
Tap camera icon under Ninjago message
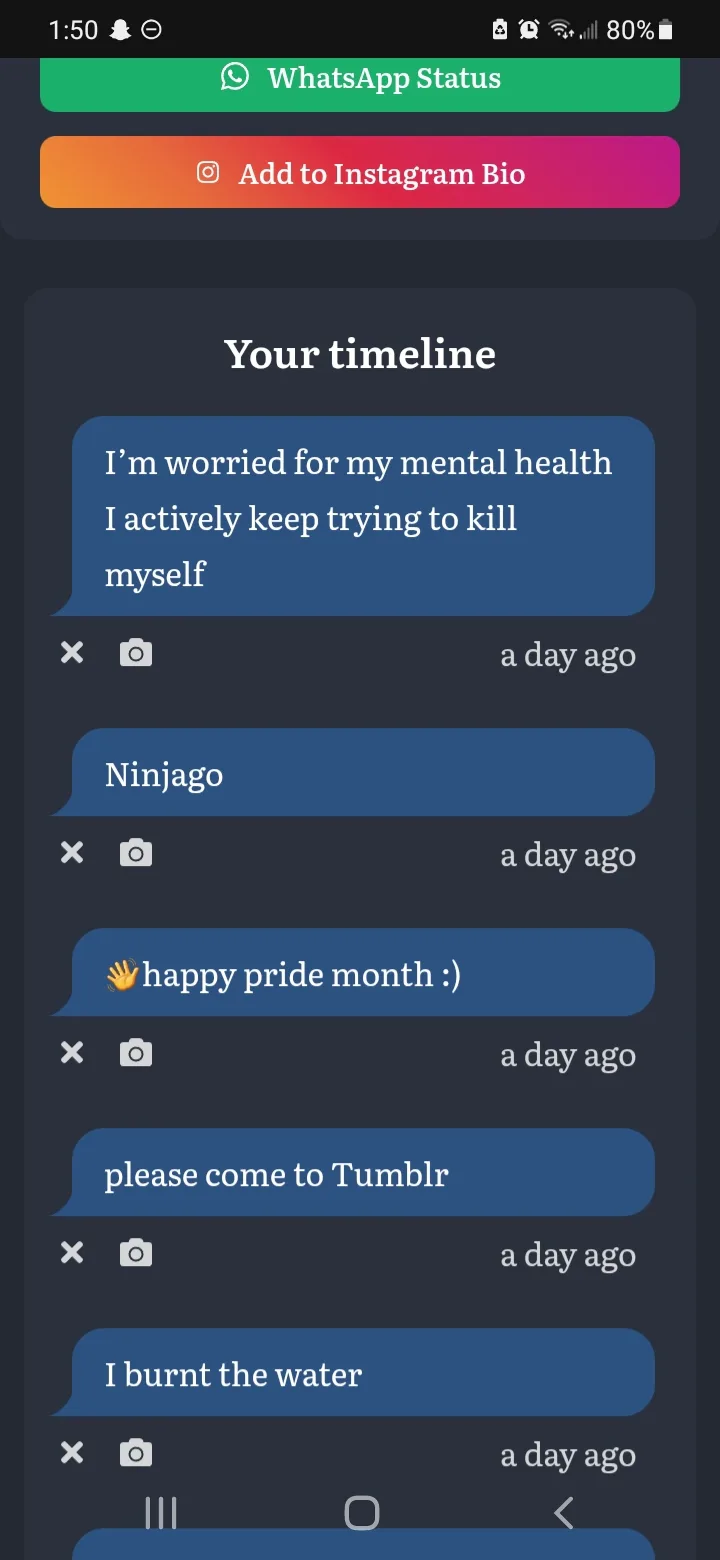136,853
